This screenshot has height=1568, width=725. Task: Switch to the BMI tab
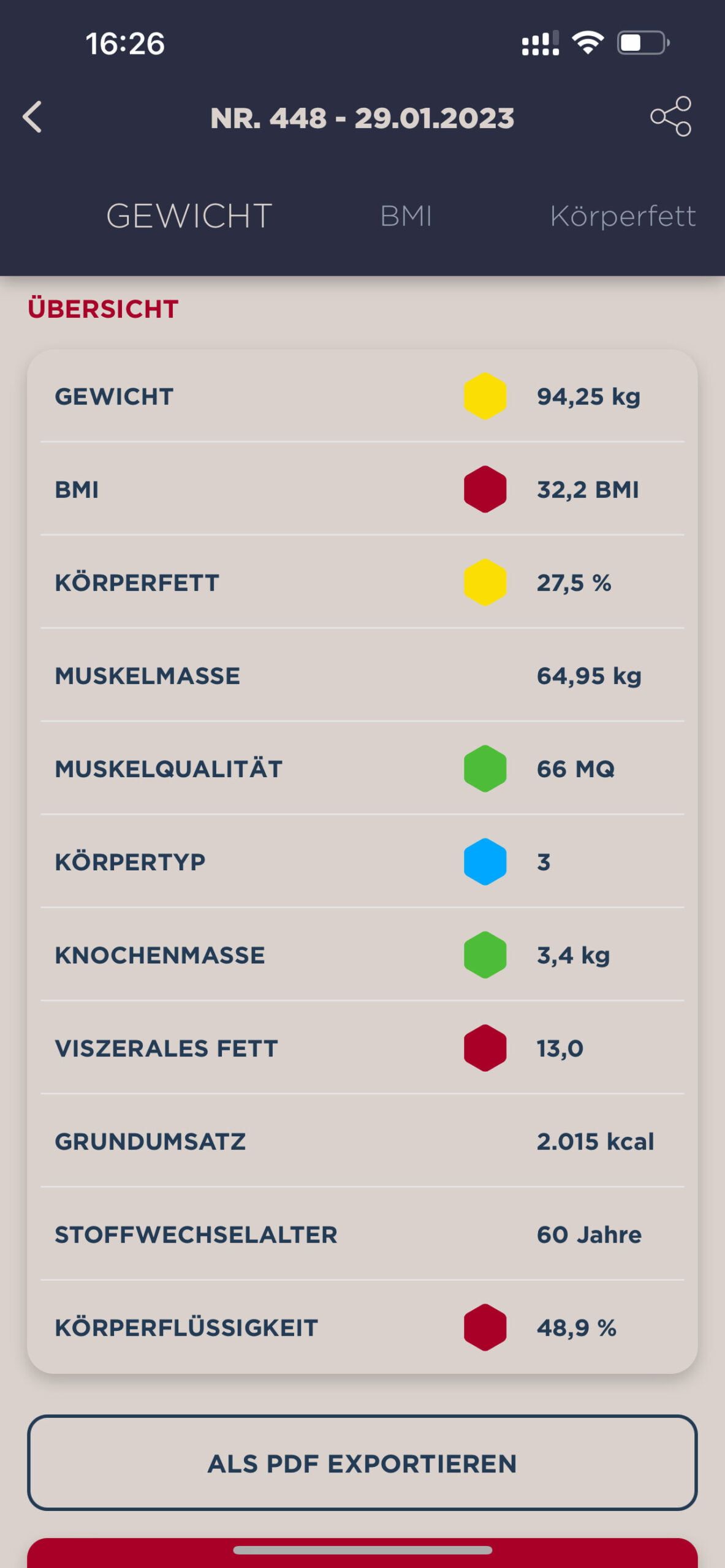tap(406, 216)
